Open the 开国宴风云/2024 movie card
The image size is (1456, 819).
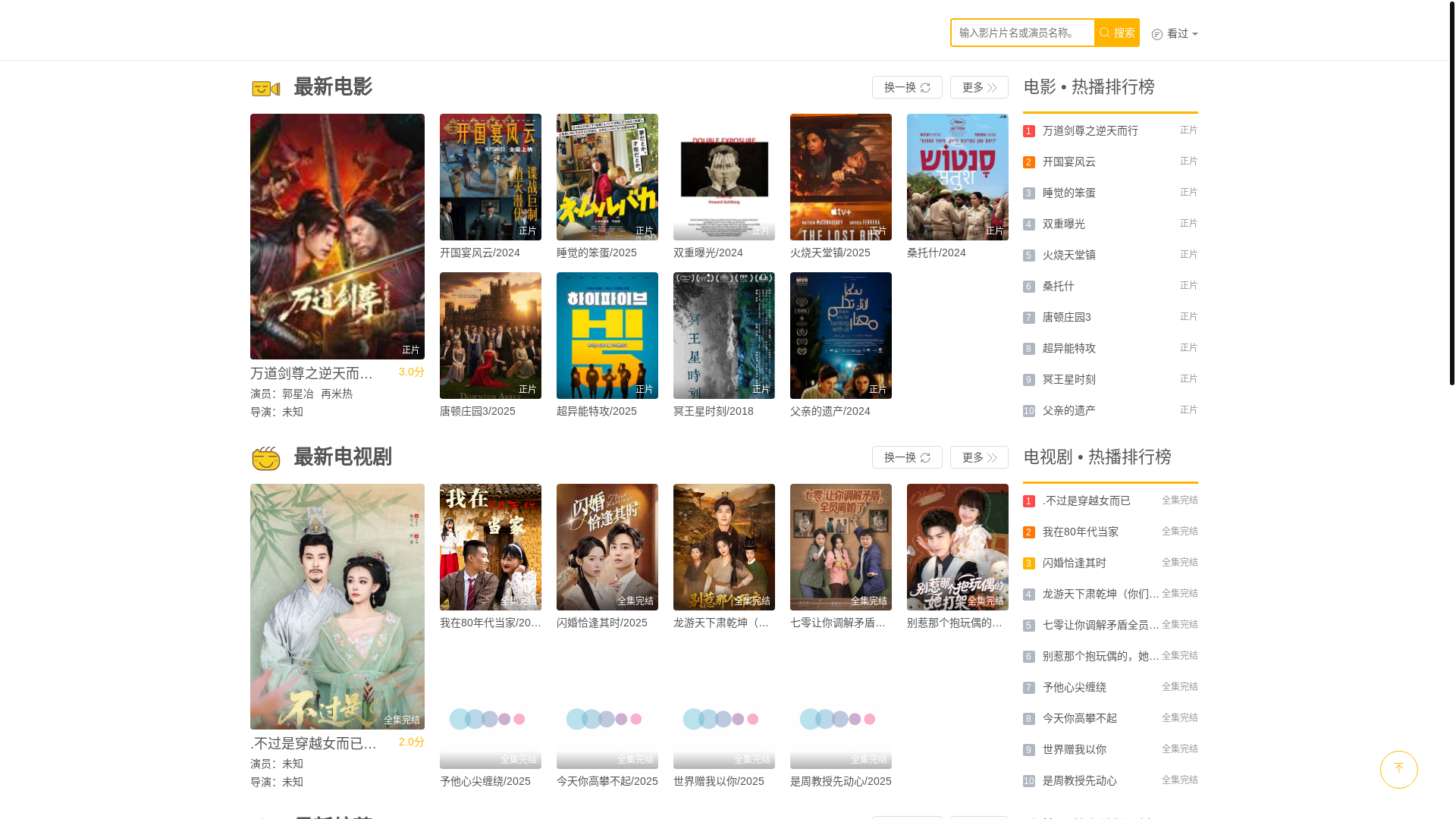491,177
